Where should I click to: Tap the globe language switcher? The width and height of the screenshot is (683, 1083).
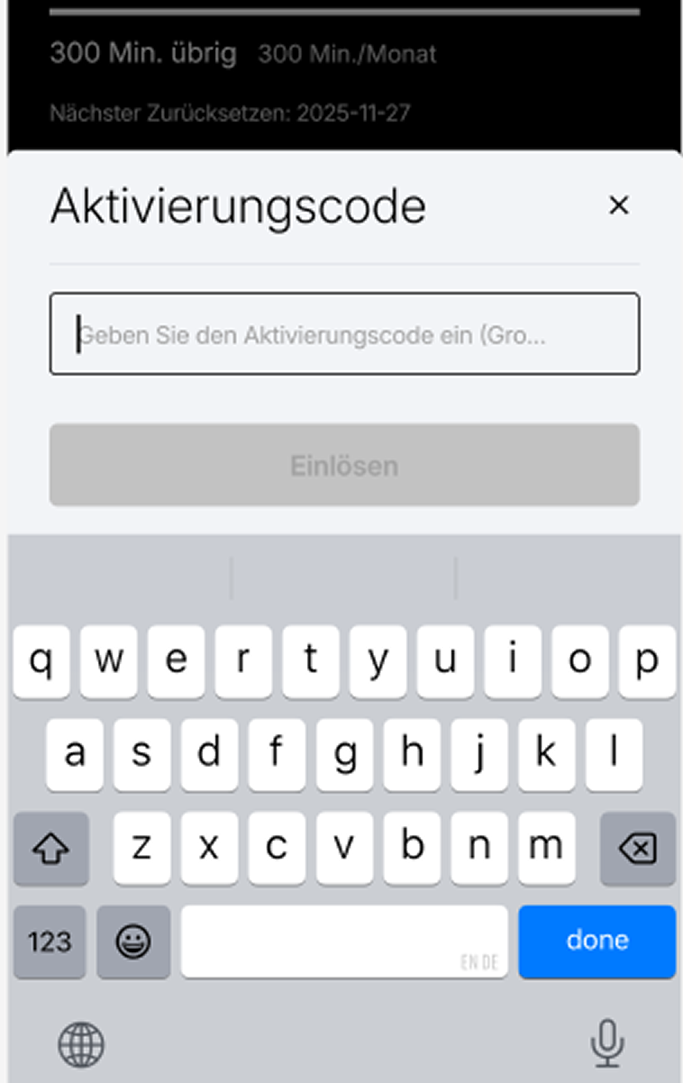coord(81,1045)
